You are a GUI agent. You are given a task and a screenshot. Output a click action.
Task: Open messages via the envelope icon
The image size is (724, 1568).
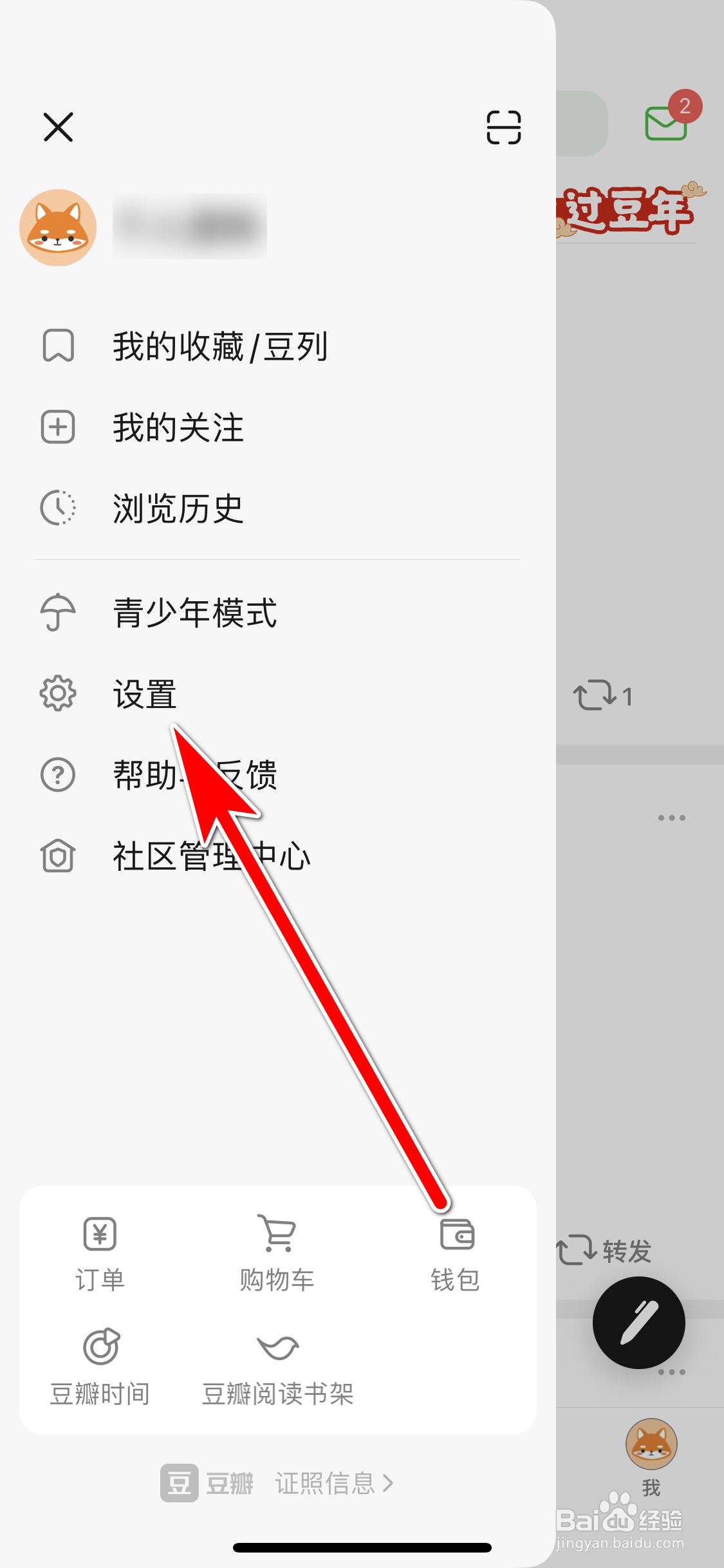click(666, 122)
